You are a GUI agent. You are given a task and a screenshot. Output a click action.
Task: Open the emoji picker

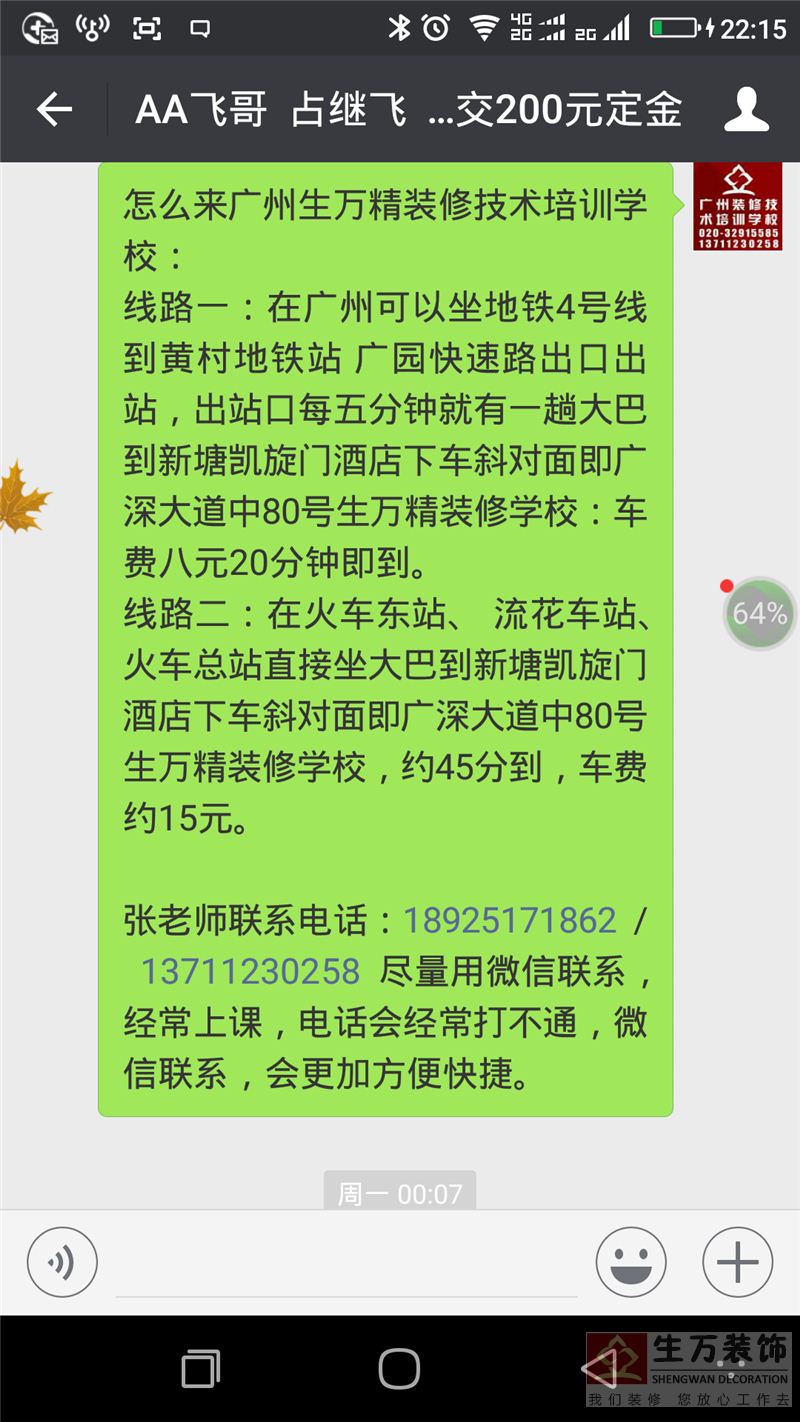pyautogui.click(x=631, y=1262)
